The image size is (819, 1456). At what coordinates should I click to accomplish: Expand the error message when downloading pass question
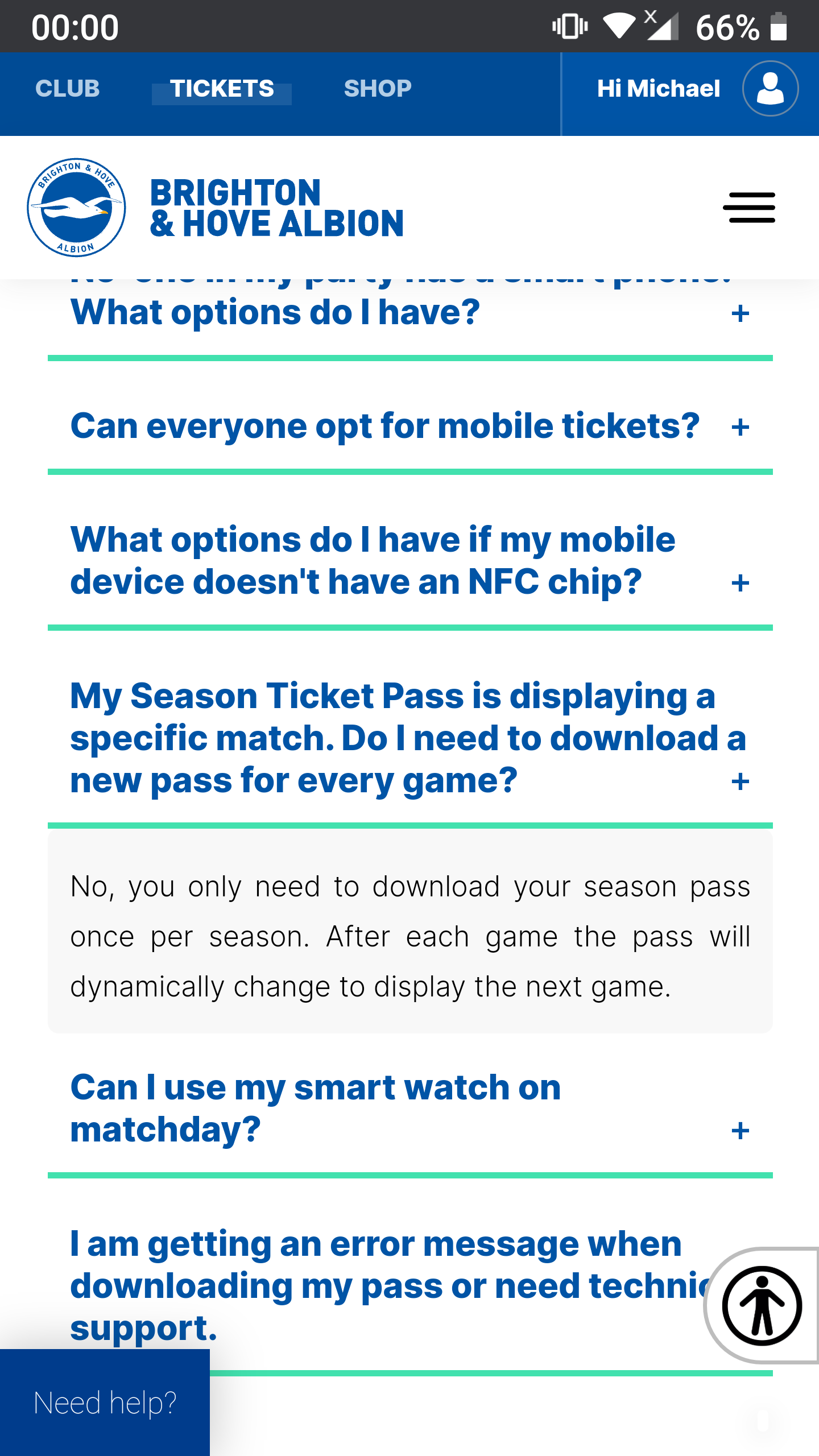point(387,1286)
